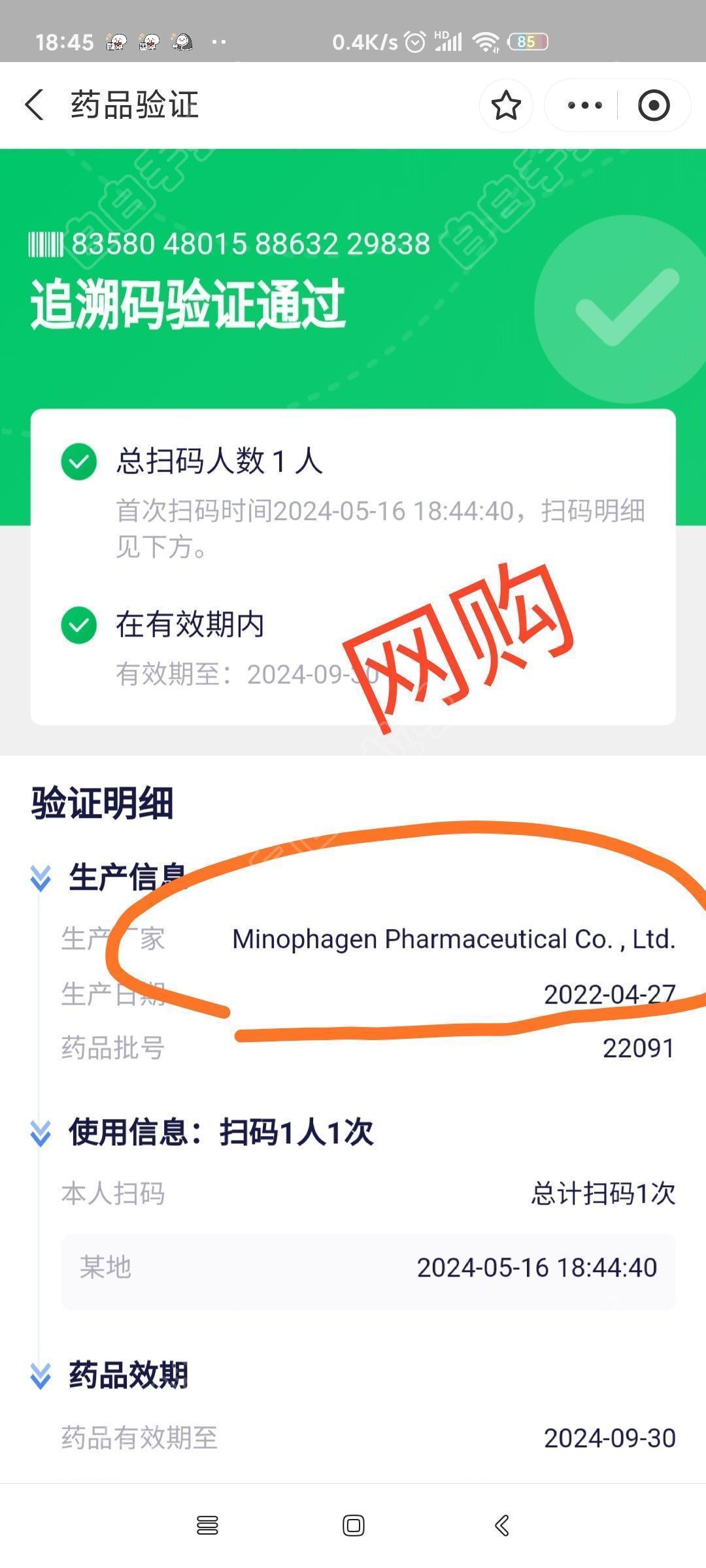
Task: Go back from the 药品验证 page
Action: coord(35,105)
